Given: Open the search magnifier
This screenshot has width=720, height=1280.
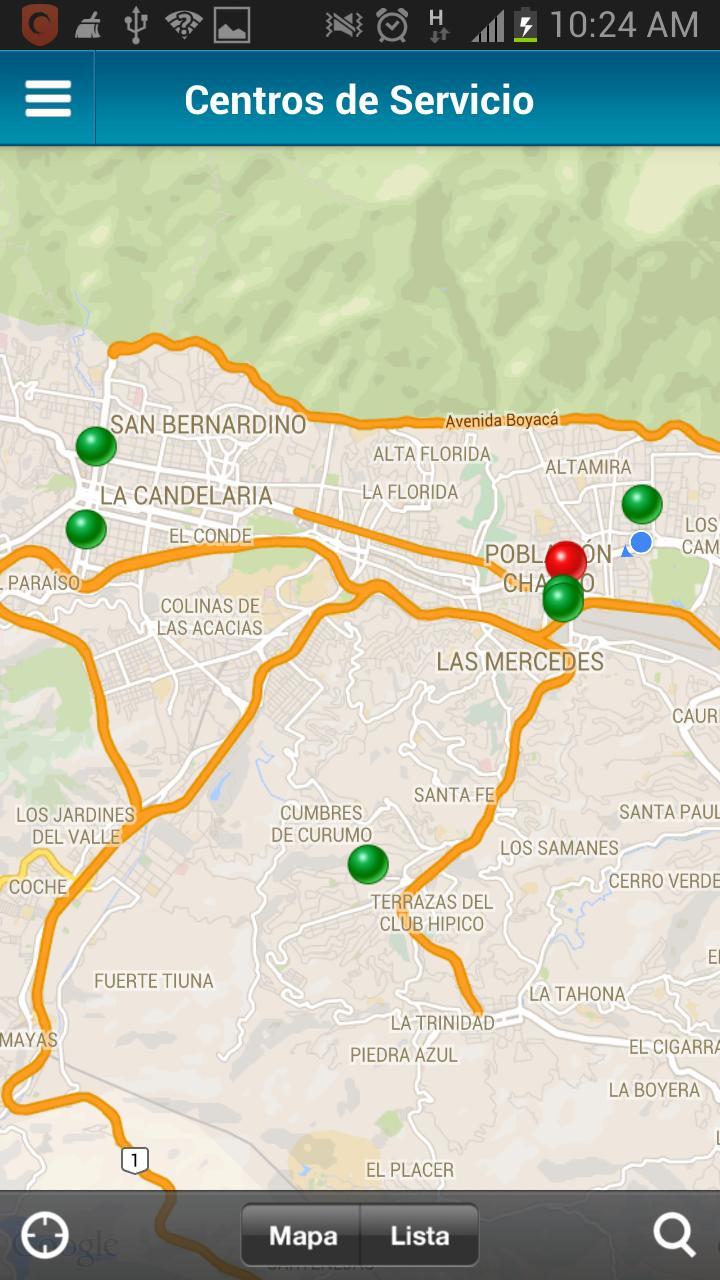Looking at the screenshot, I should [x=674, y=1235].
